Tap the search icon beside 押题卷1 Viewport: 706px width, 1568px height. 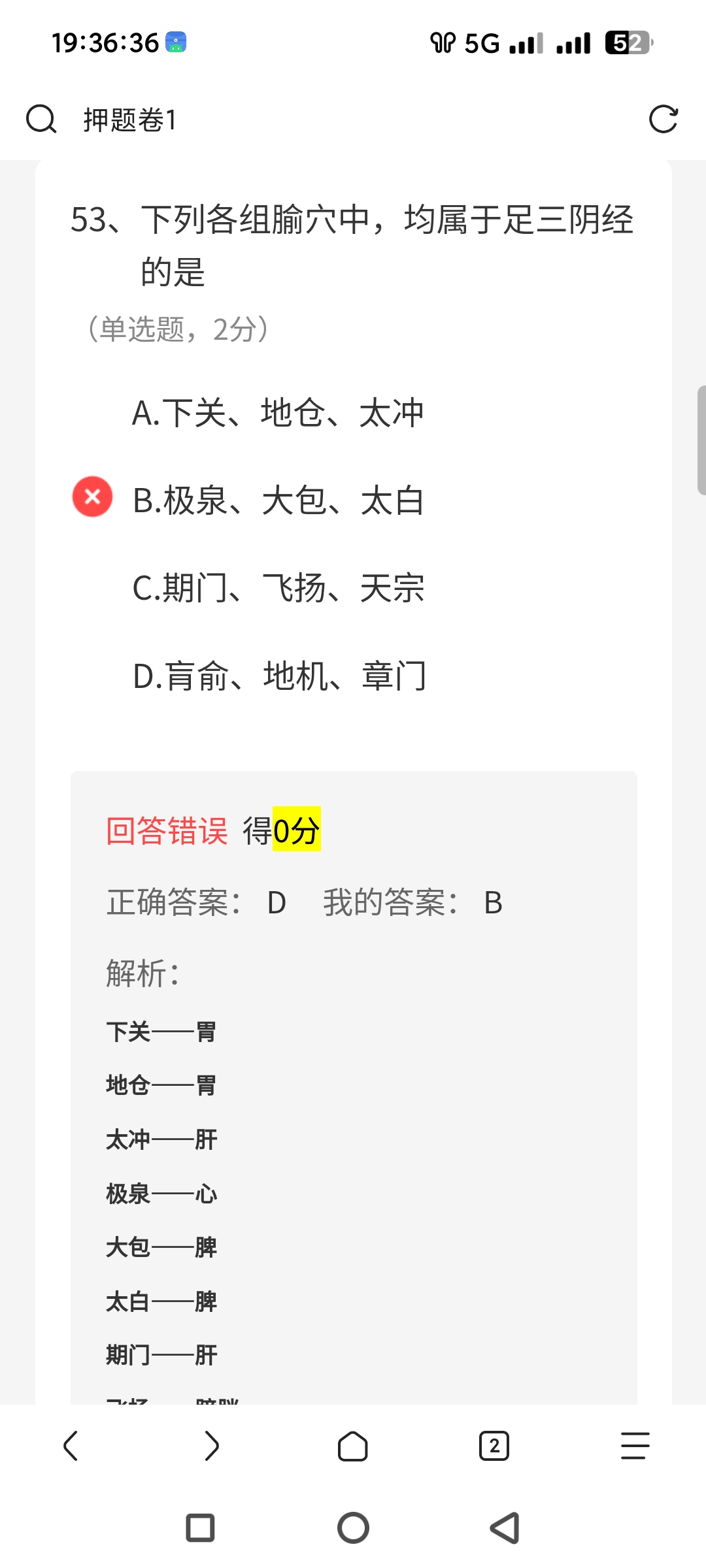(x=41, y=120)
